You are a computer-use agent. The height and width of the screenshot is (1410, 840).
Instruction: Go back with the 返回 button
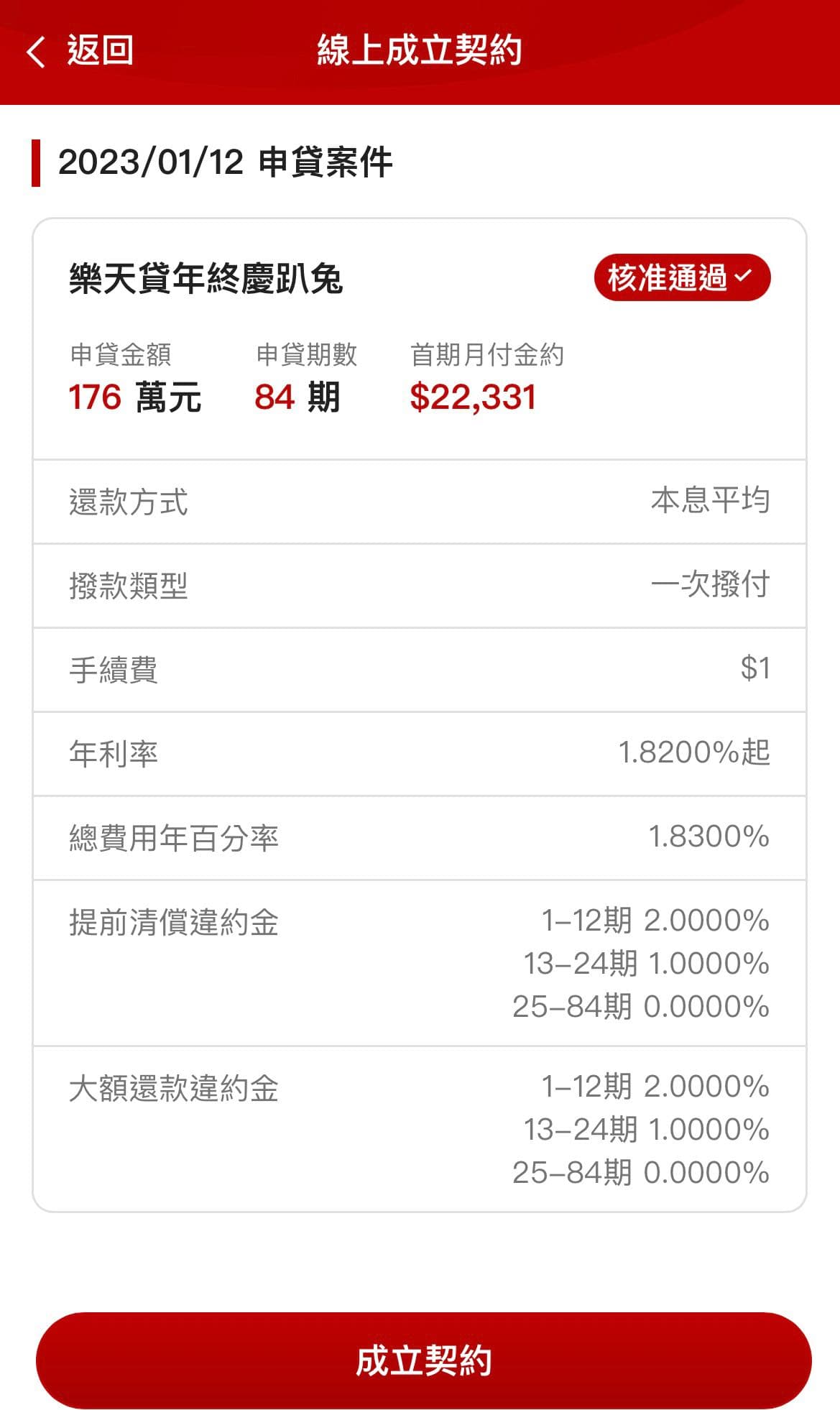[79, 51]
